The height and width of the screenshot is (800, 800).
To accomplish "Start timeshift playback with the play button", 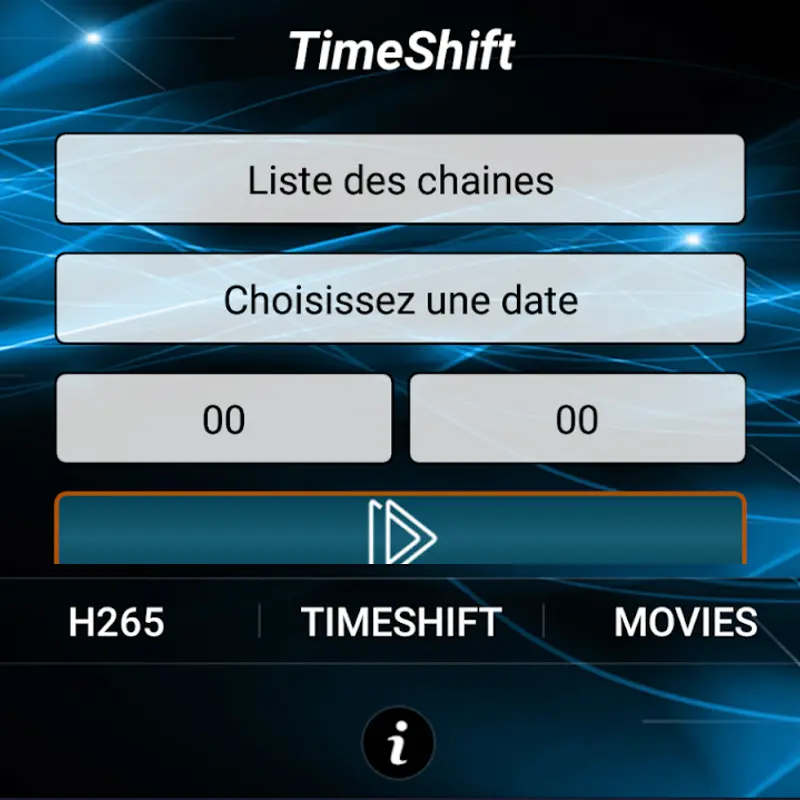I will pyautogui.click(x=400, y=531).
